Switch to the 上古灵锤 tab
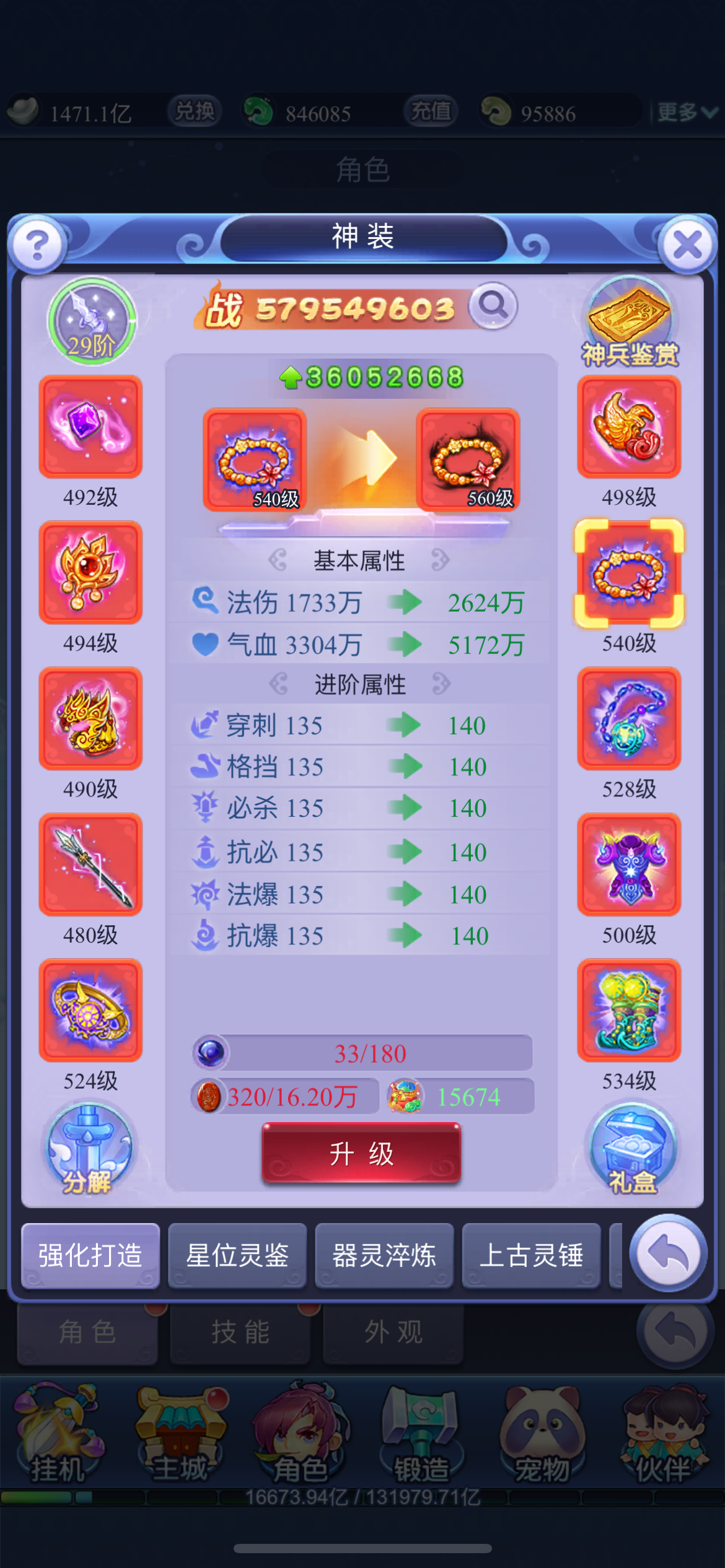Image resolution: width=725 pixels, height=1568 pixels. (x=531, y=1255)
